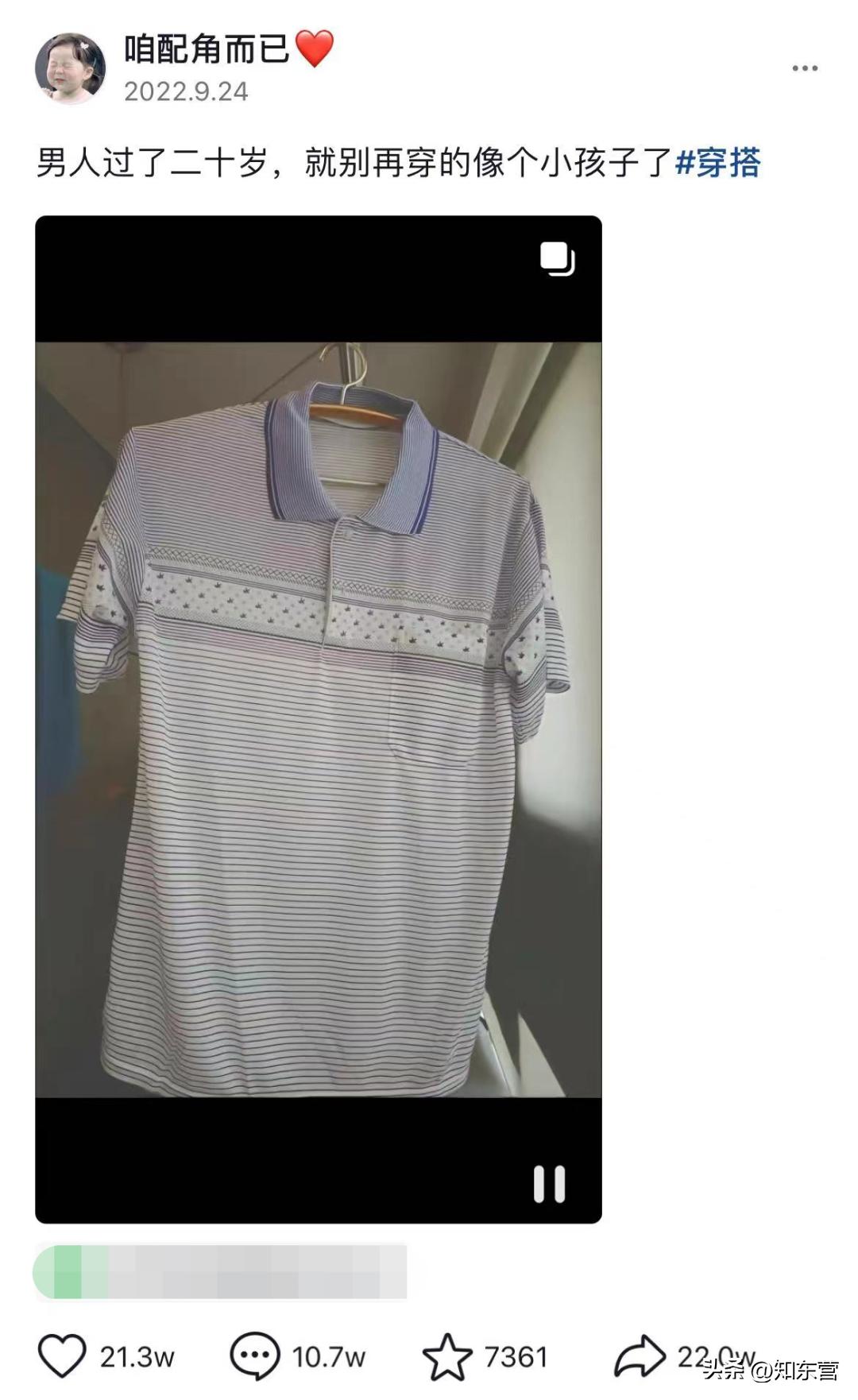Share this post via the arrow icon
The image size is (858, 1400).
pos(640,1356)
